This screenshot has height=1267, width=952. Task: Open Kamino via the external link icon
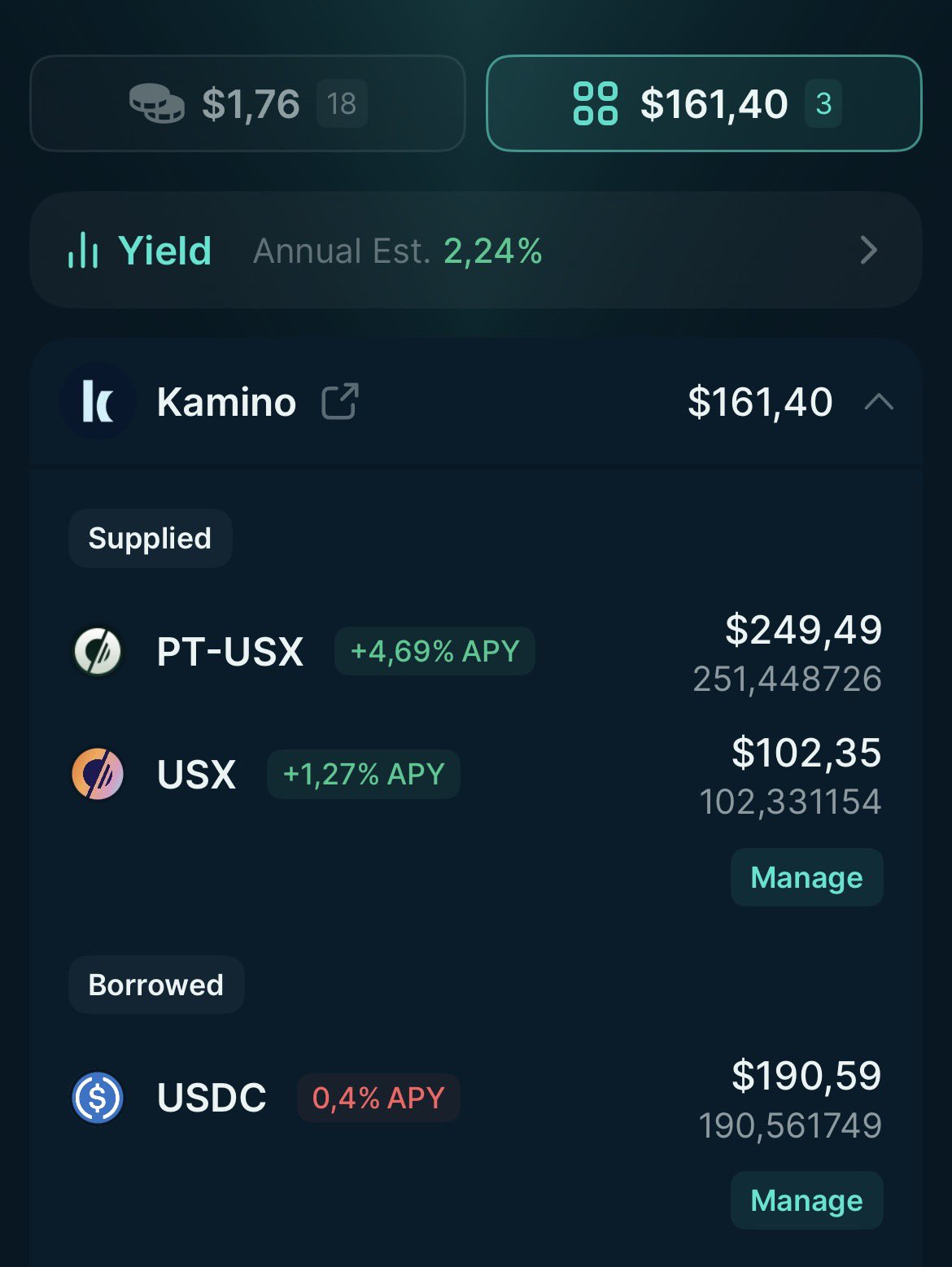pos(339,402)
